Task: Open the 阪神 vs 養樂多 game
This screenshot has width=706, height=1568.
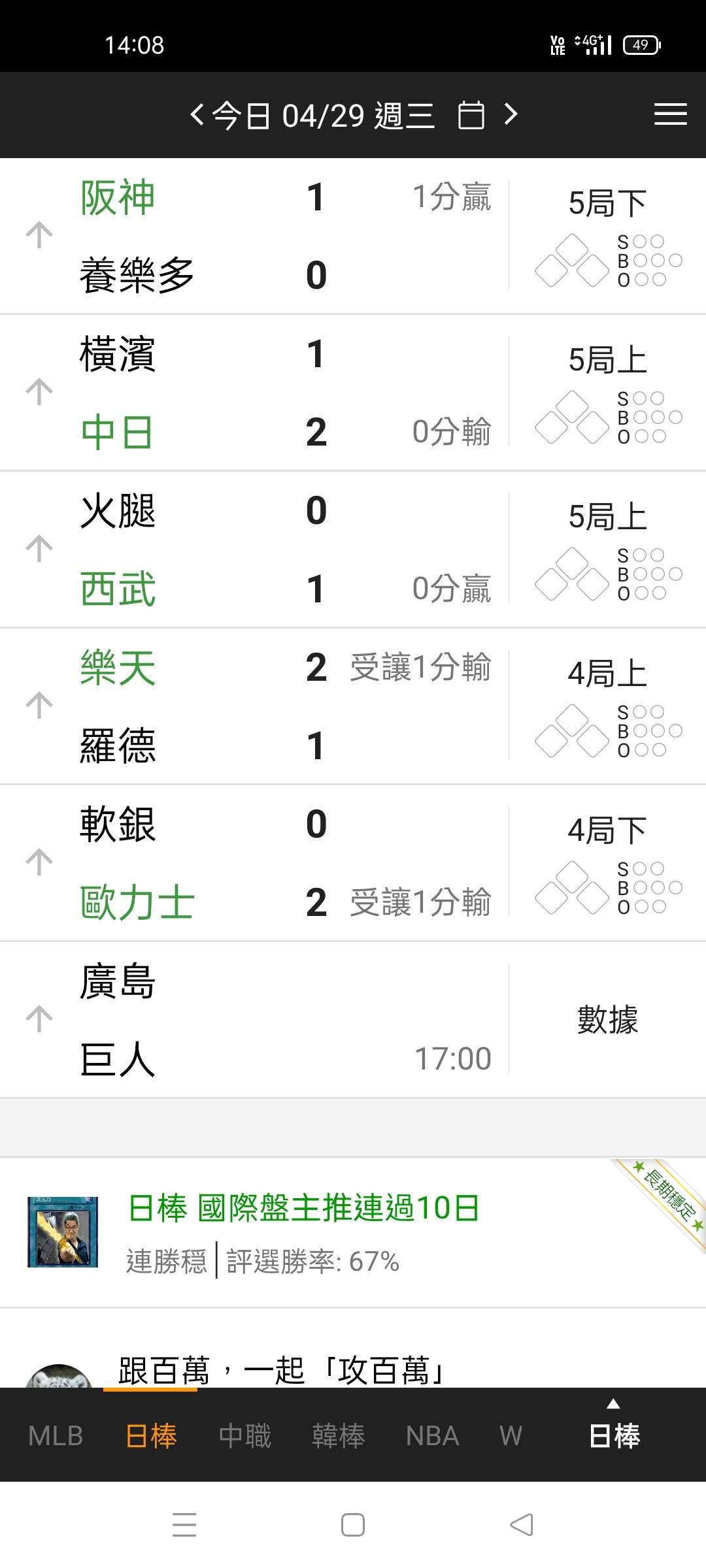Action: click(261, 235)
